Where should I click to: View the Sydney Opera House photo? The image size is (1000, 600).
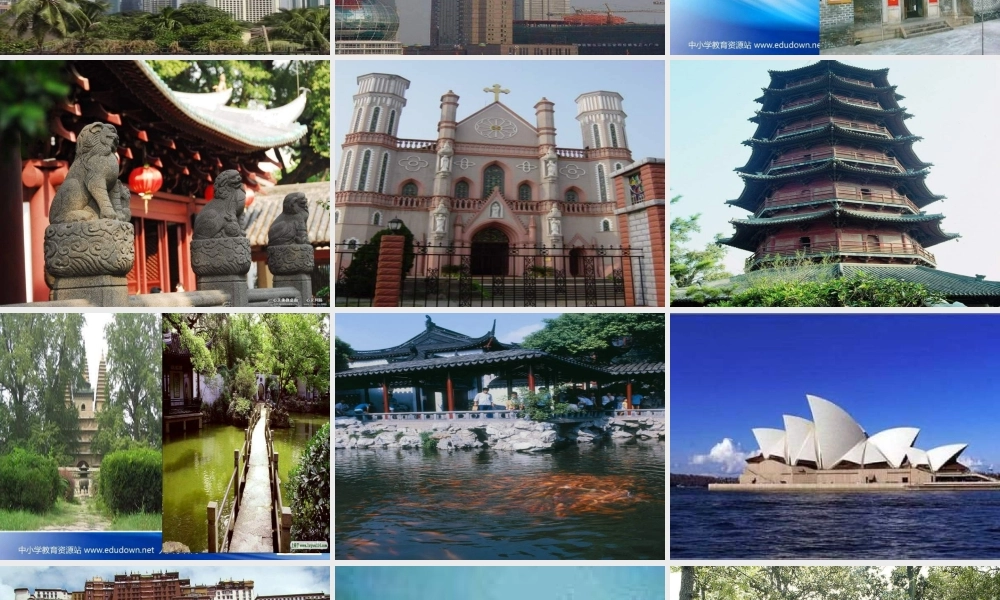click(835, 436)
